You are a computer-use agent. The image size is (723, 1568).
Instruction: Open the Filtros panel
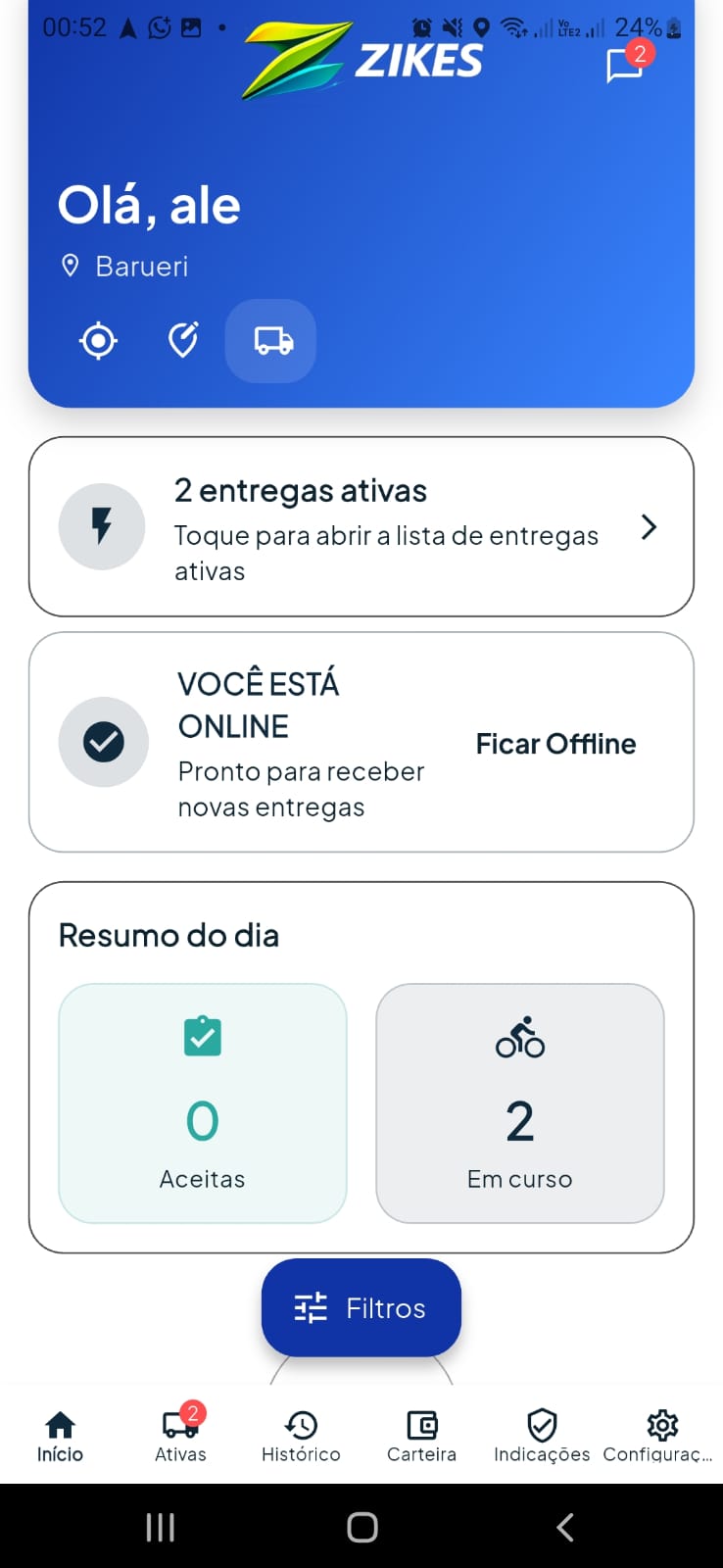[x=361, y=1307]
